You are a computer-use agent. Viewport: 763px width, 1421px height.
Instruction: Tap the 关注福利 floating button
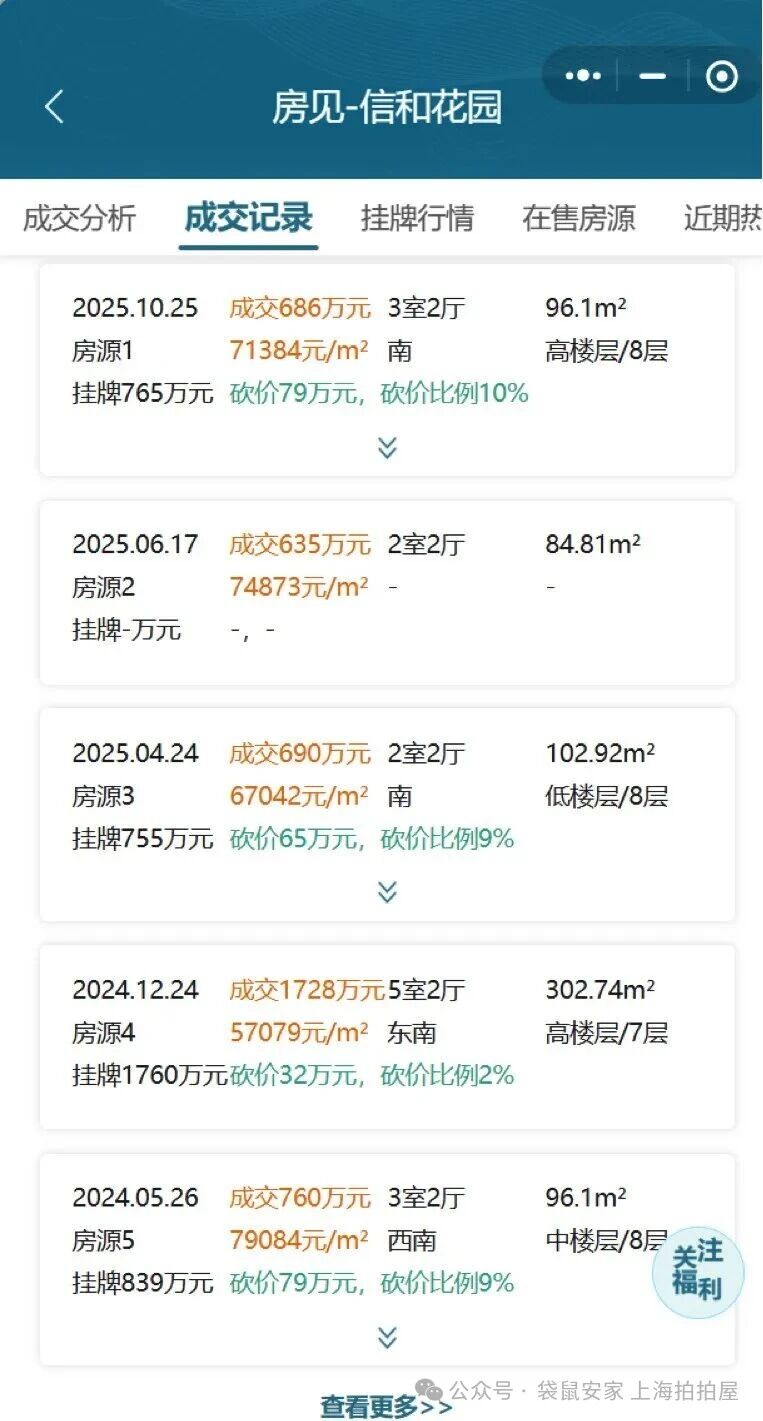pos(697,1270)
